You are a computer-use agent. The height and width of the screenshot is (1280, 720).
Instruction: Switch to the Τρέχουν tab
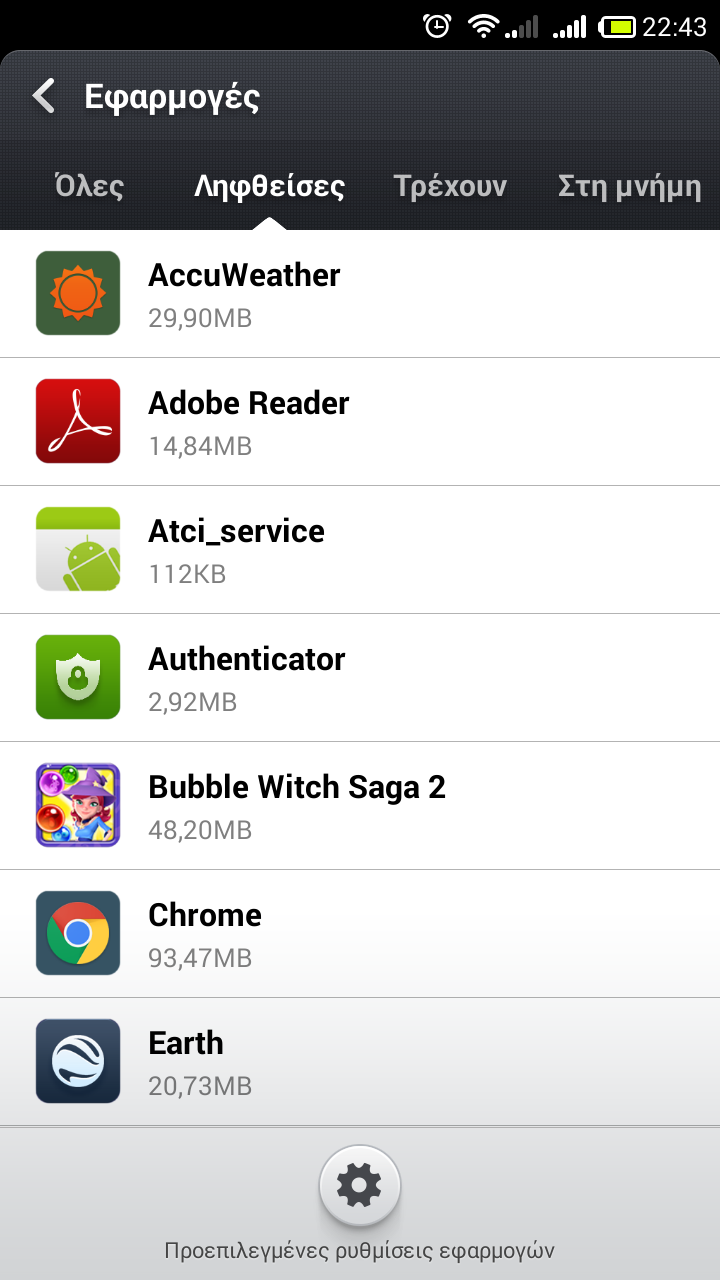coord(450,187)
